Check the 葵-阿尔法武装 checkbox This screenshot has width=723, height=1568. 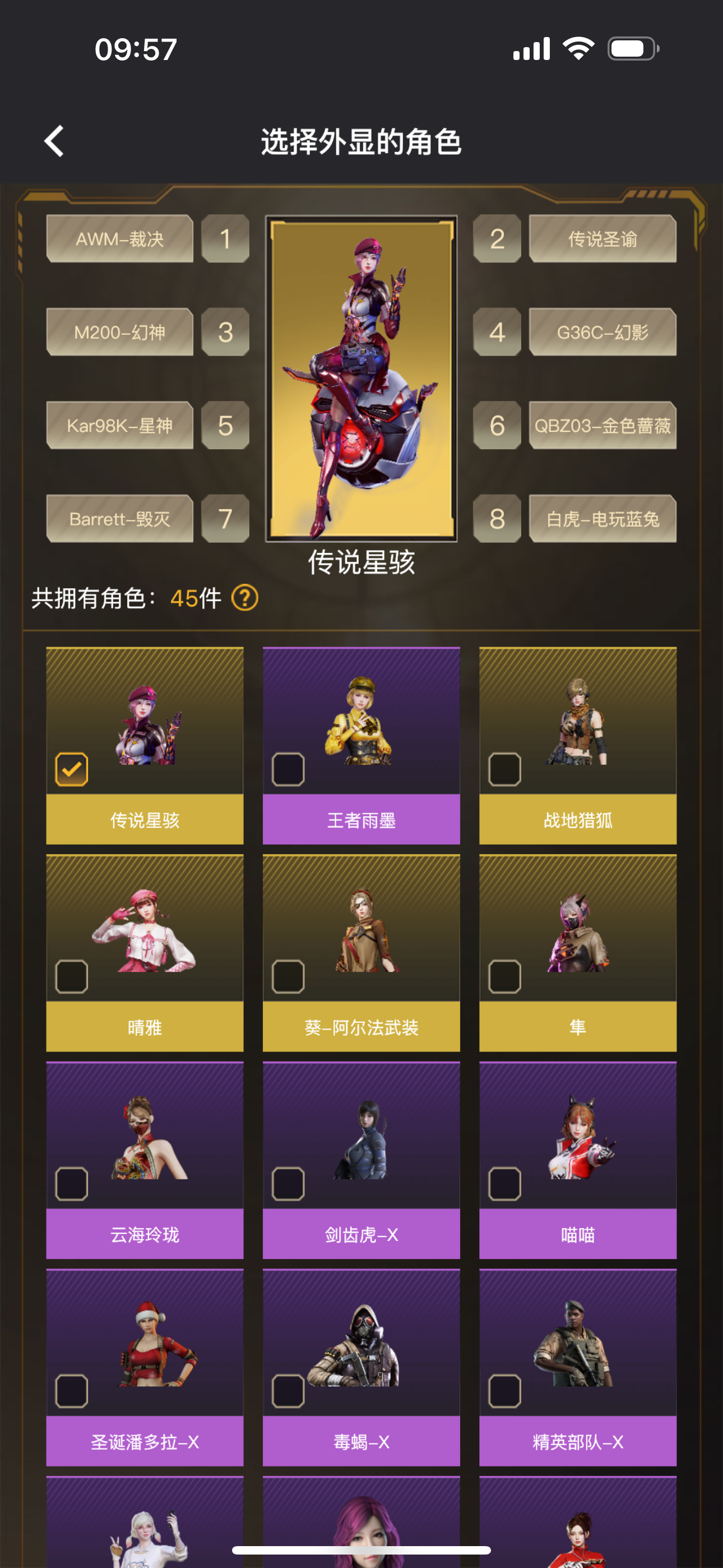(288, 976)
